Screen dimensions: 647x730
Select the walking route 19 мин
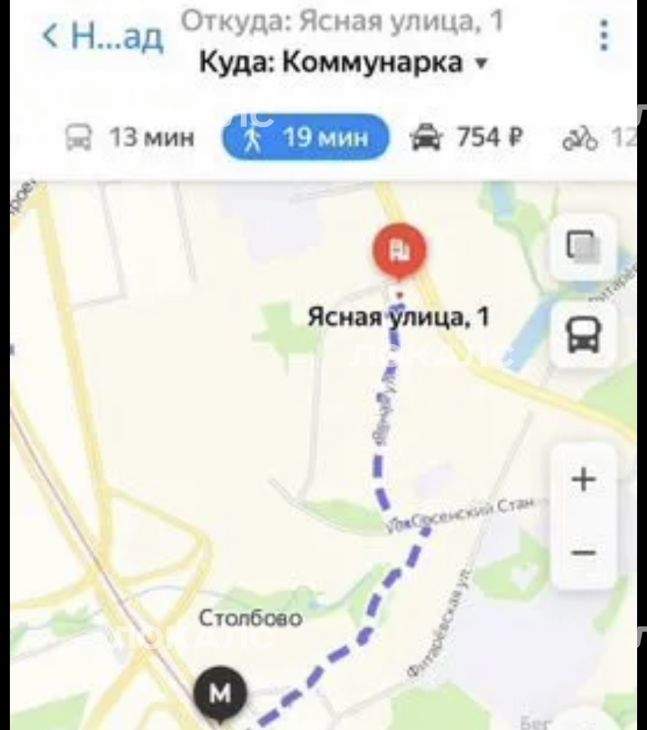pos(306,137)
